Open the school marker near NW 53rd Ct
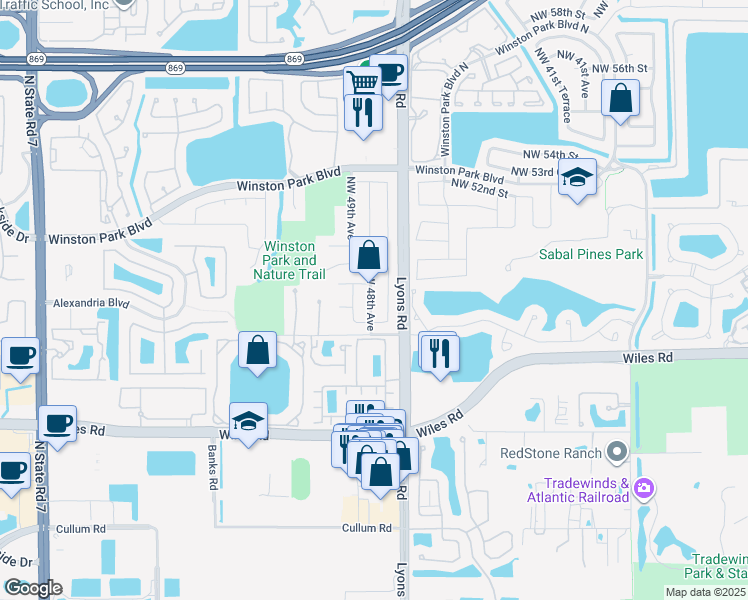Image resolution: width=748 pixels, height=600 pixels. click(x=577, y=178)
